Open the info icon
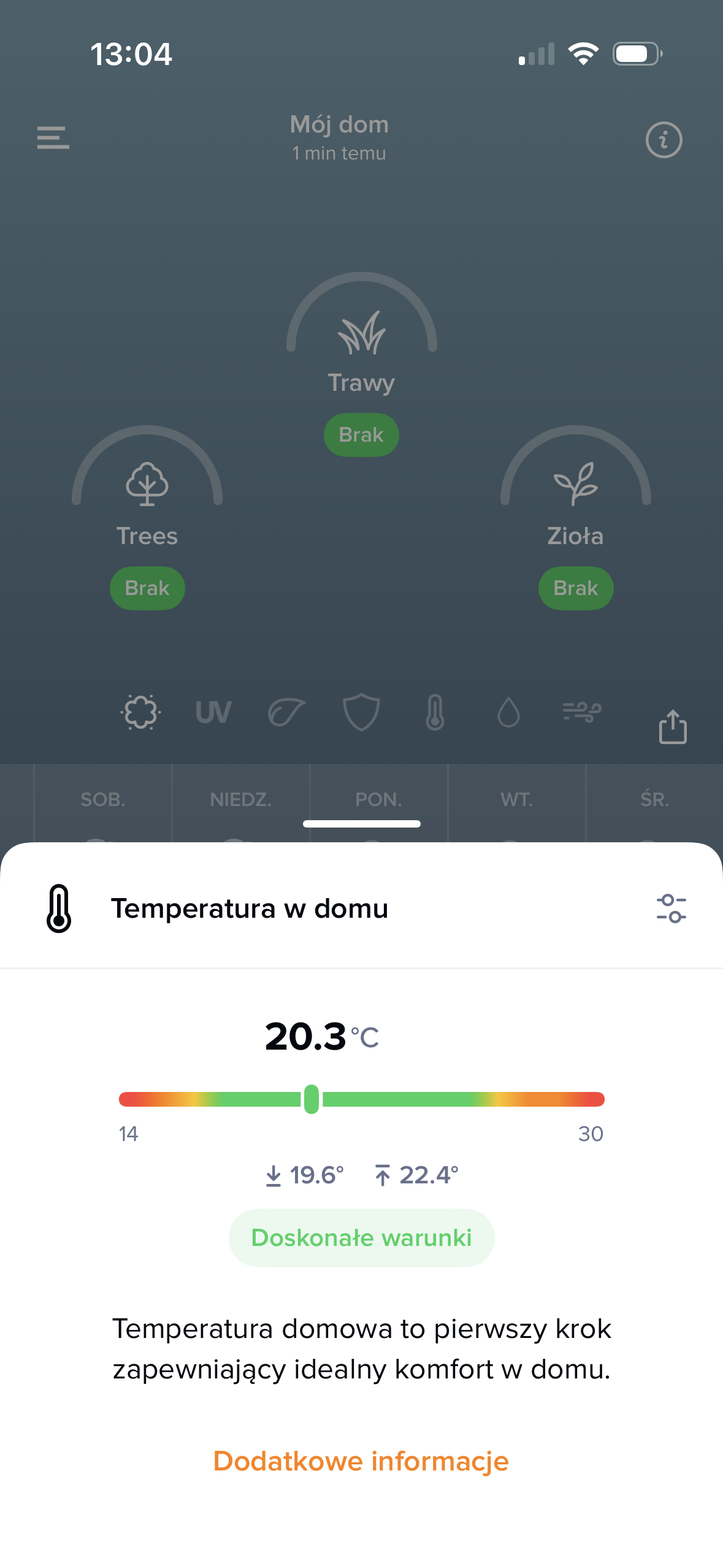This screenshot has width=723, height=1568. (664, 140)
